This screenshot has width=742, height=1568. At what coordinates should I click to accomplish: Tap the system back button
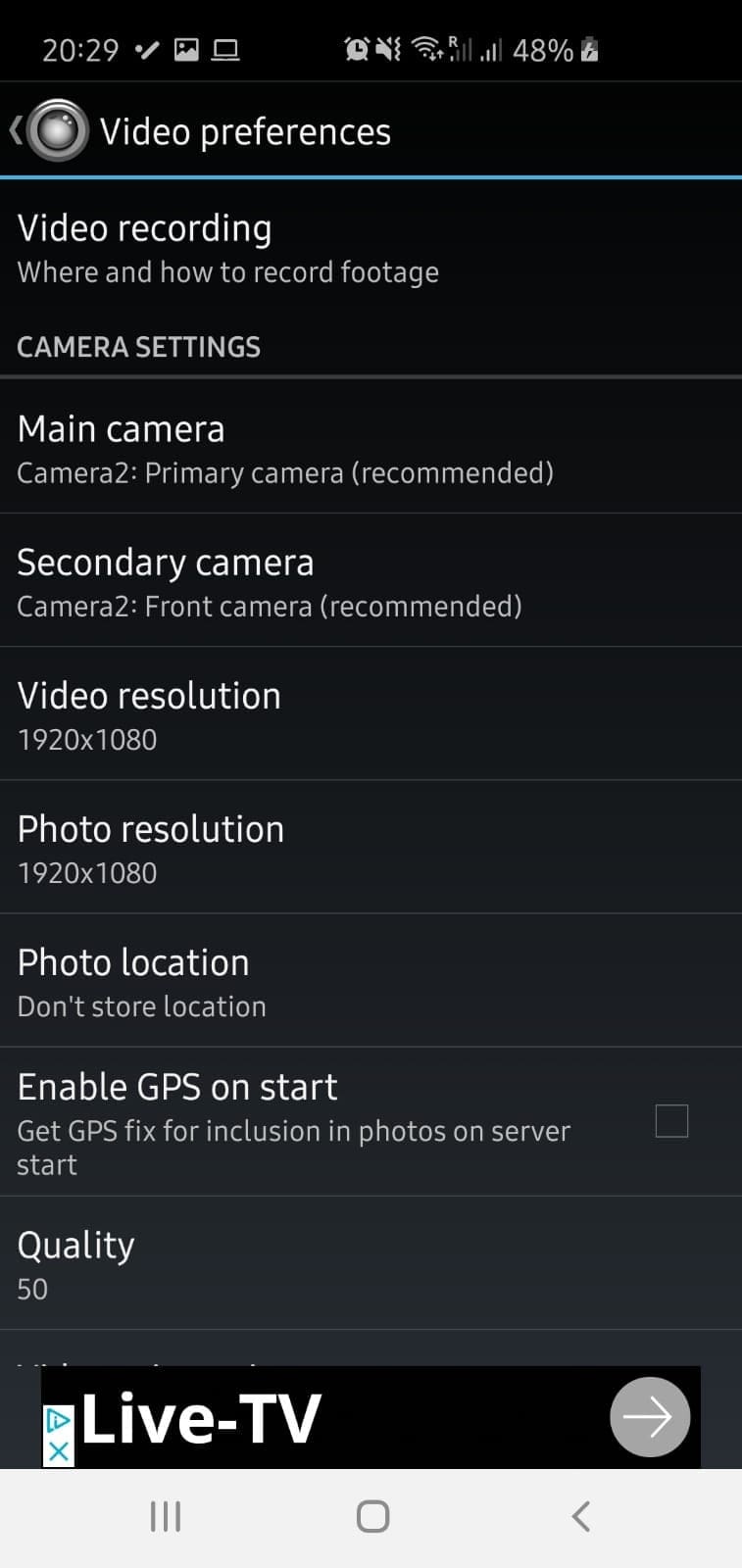[x=580, y=1516]
